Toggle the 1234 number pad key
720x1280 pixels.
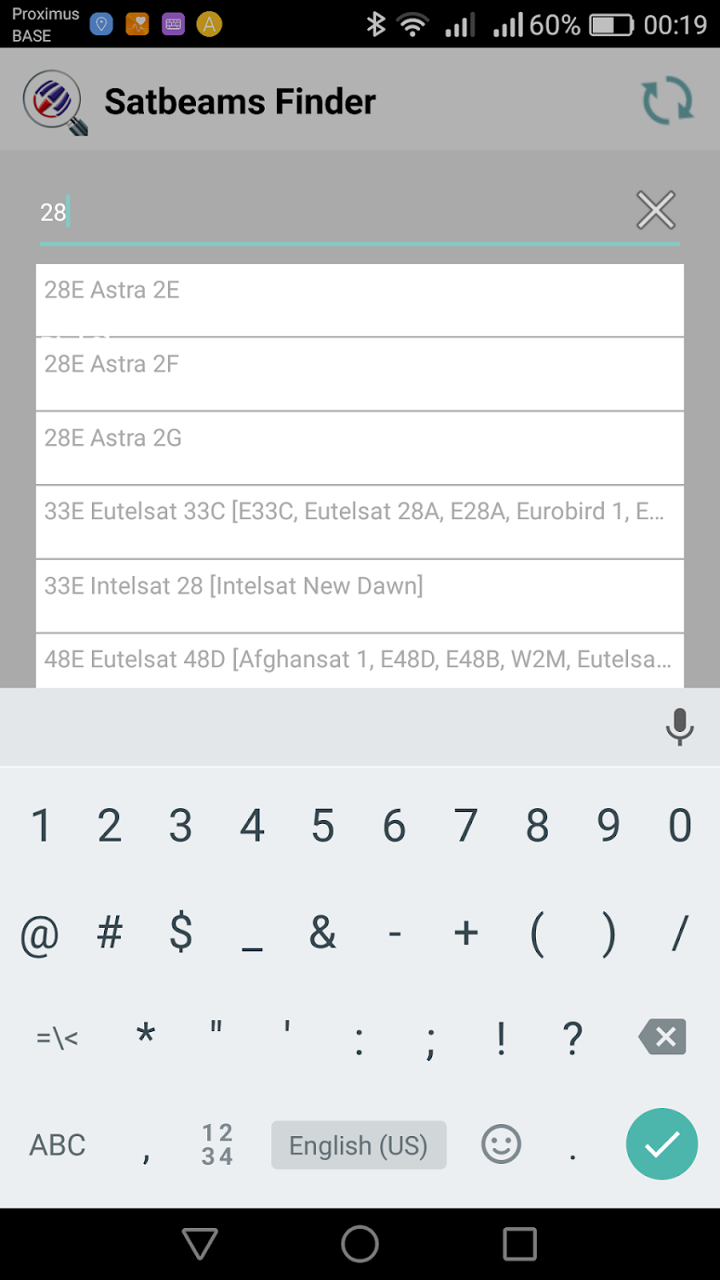point(215,1144)
